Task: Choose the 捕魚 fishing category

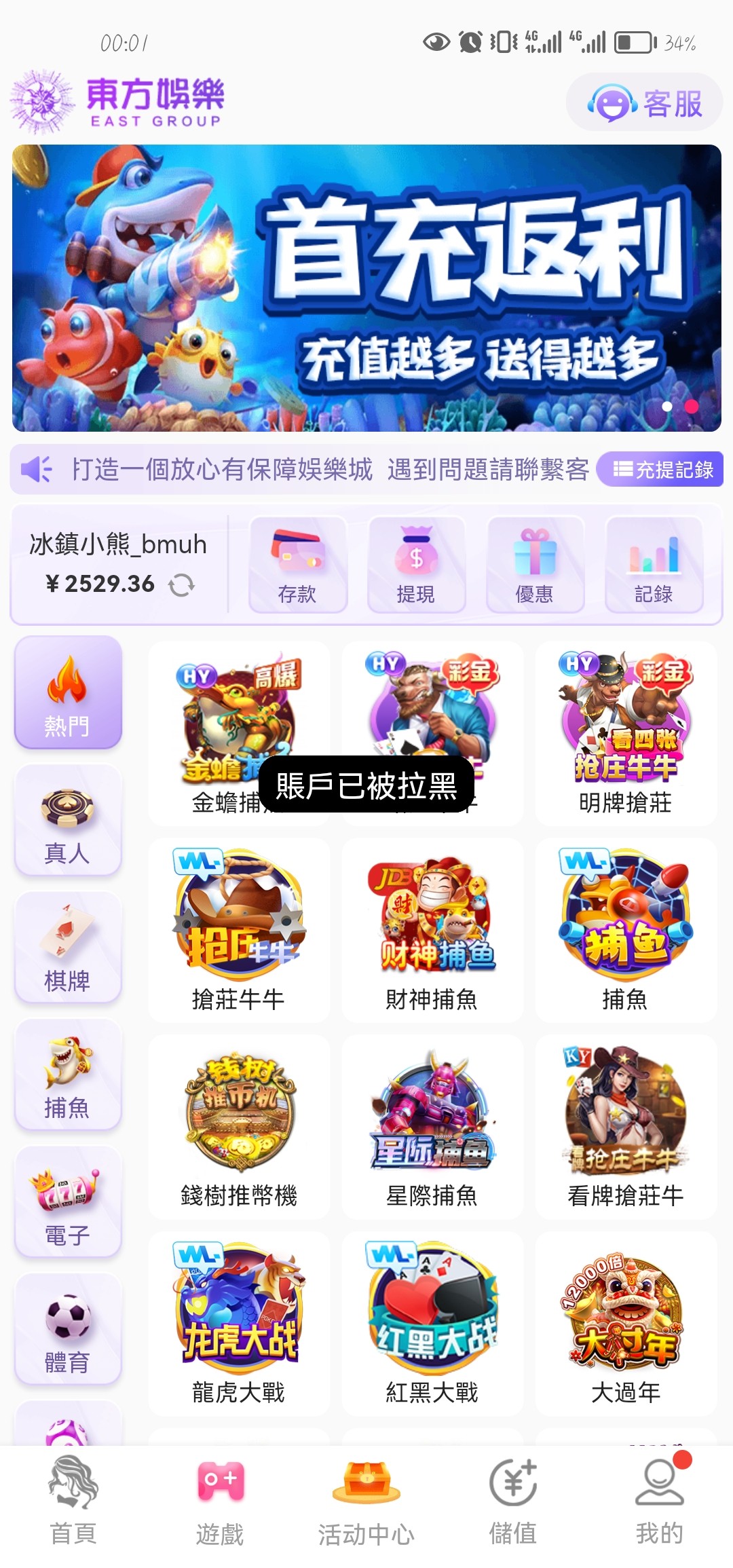Action: (x=67, y=1075)
